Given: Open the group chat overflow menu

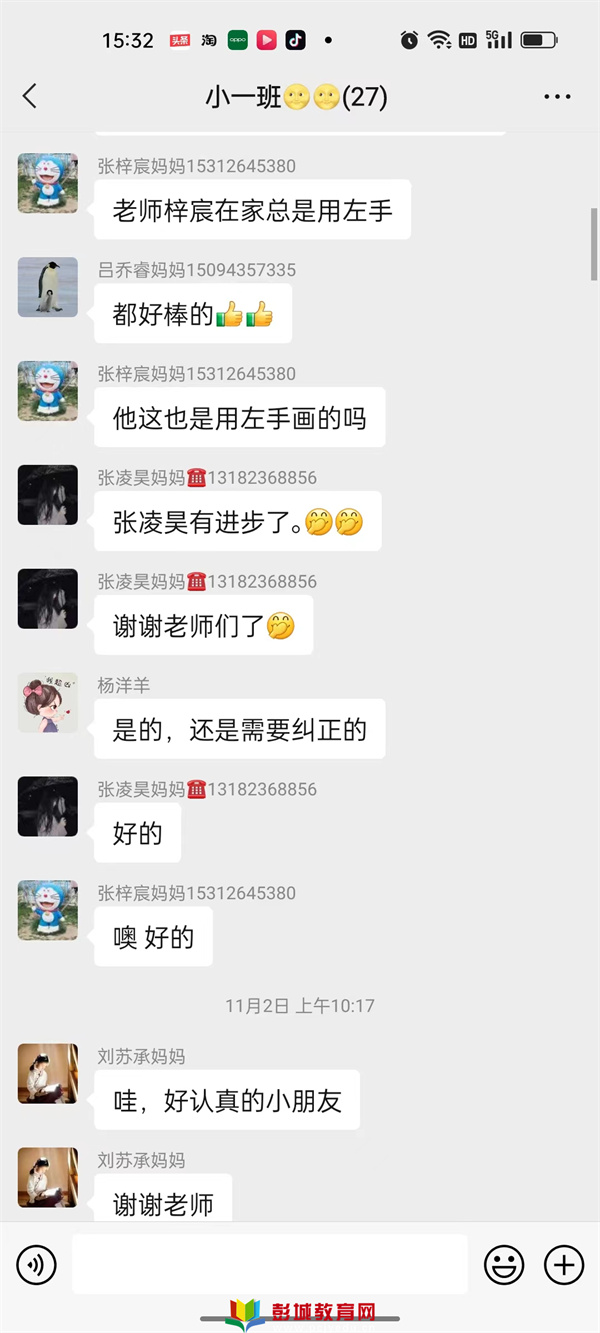Looking at the screenshot, I should (557, 97).
